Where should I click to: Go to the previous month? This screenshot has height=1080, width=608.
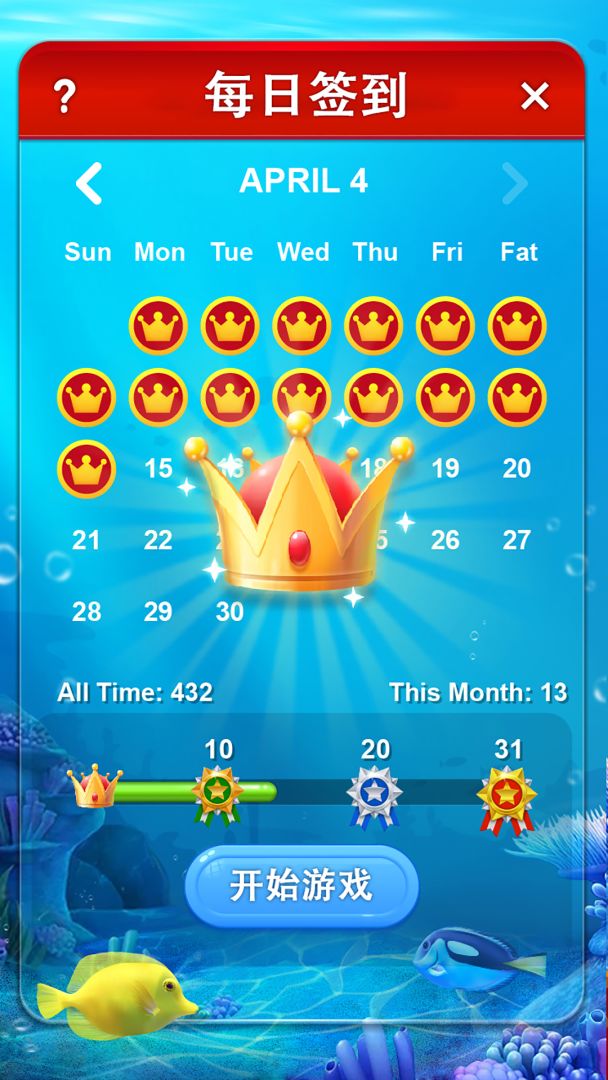90,183
